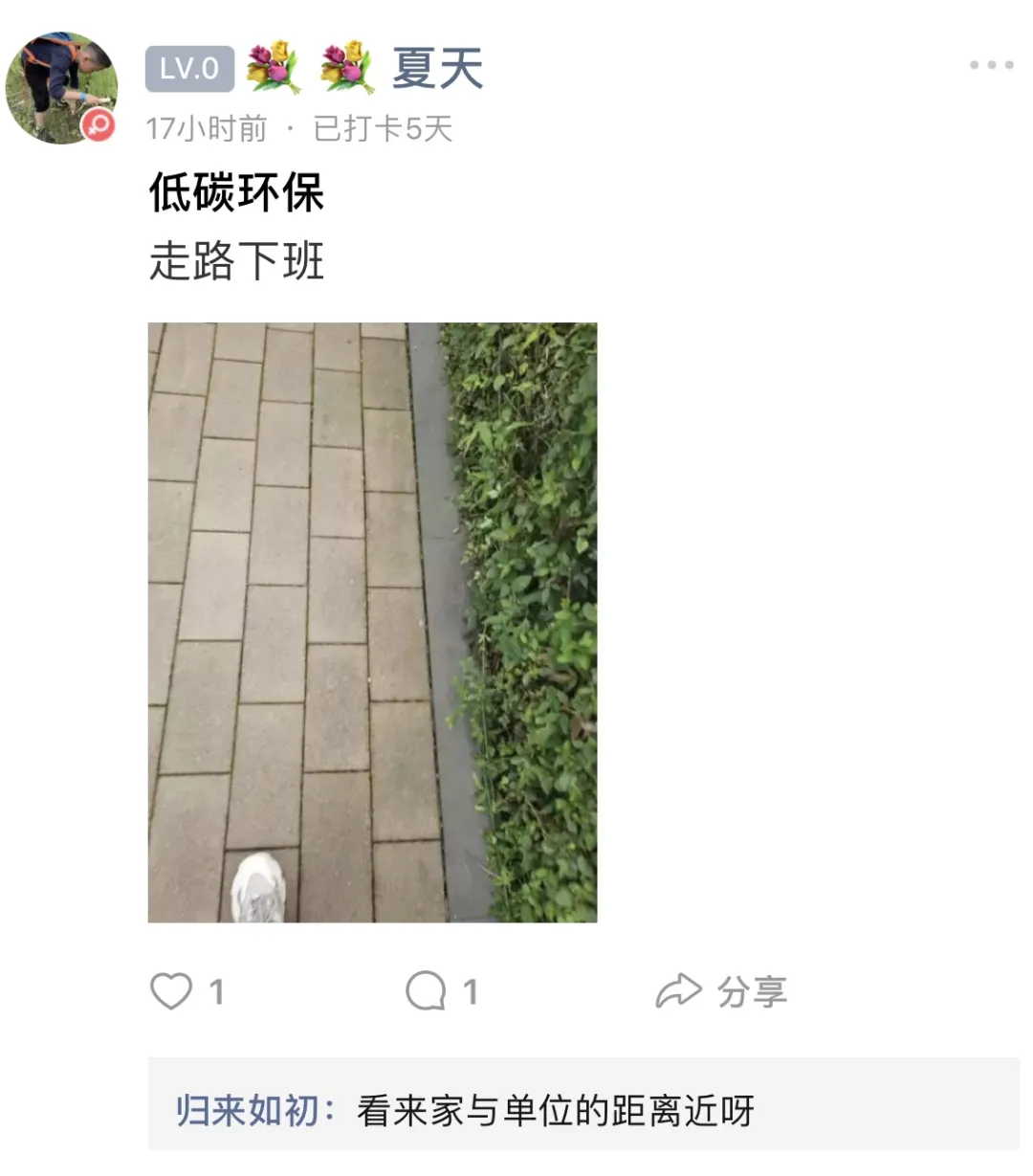Share this post via 分享
Viewport: 1033px width, 1176px height.
[723, 991]
